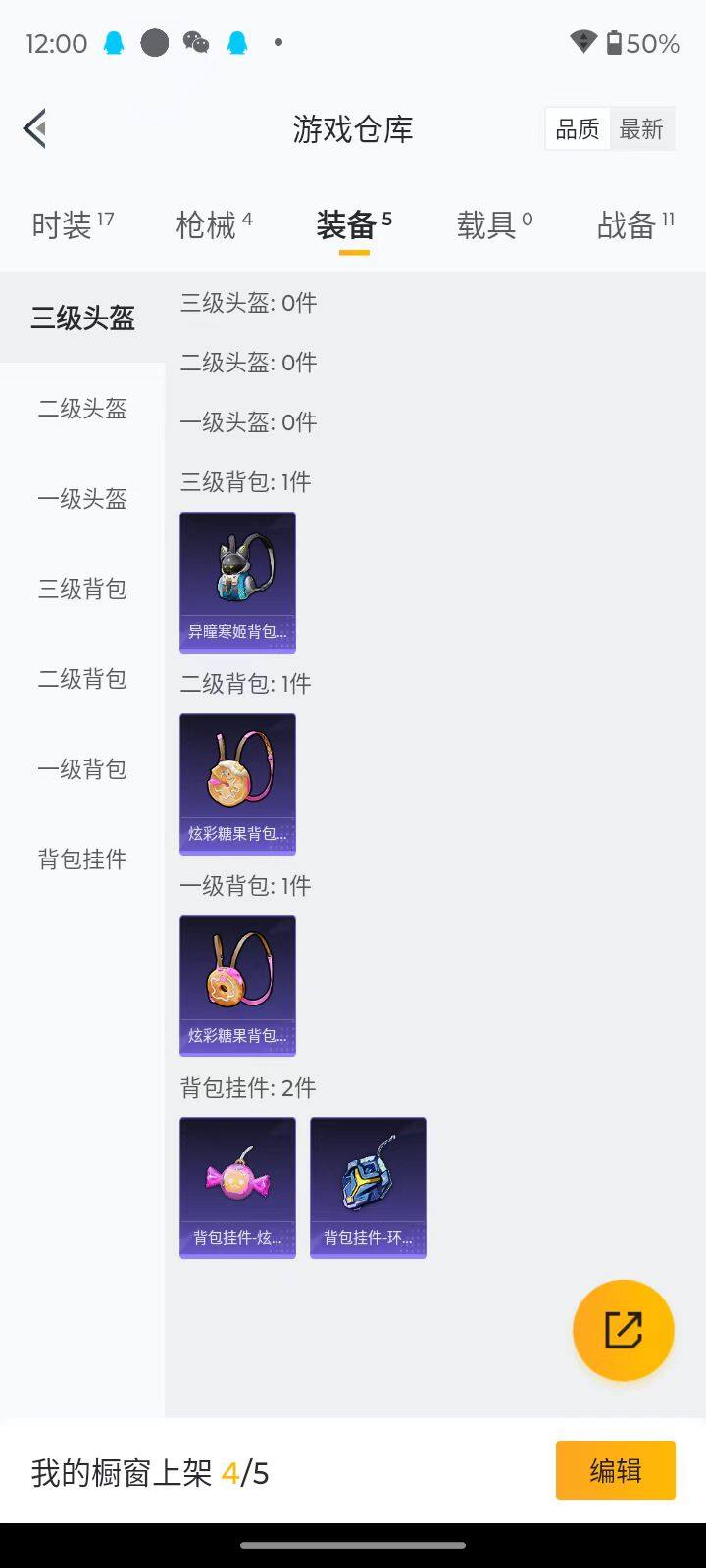Tap 编辑 to edit the showcase

615,1470
